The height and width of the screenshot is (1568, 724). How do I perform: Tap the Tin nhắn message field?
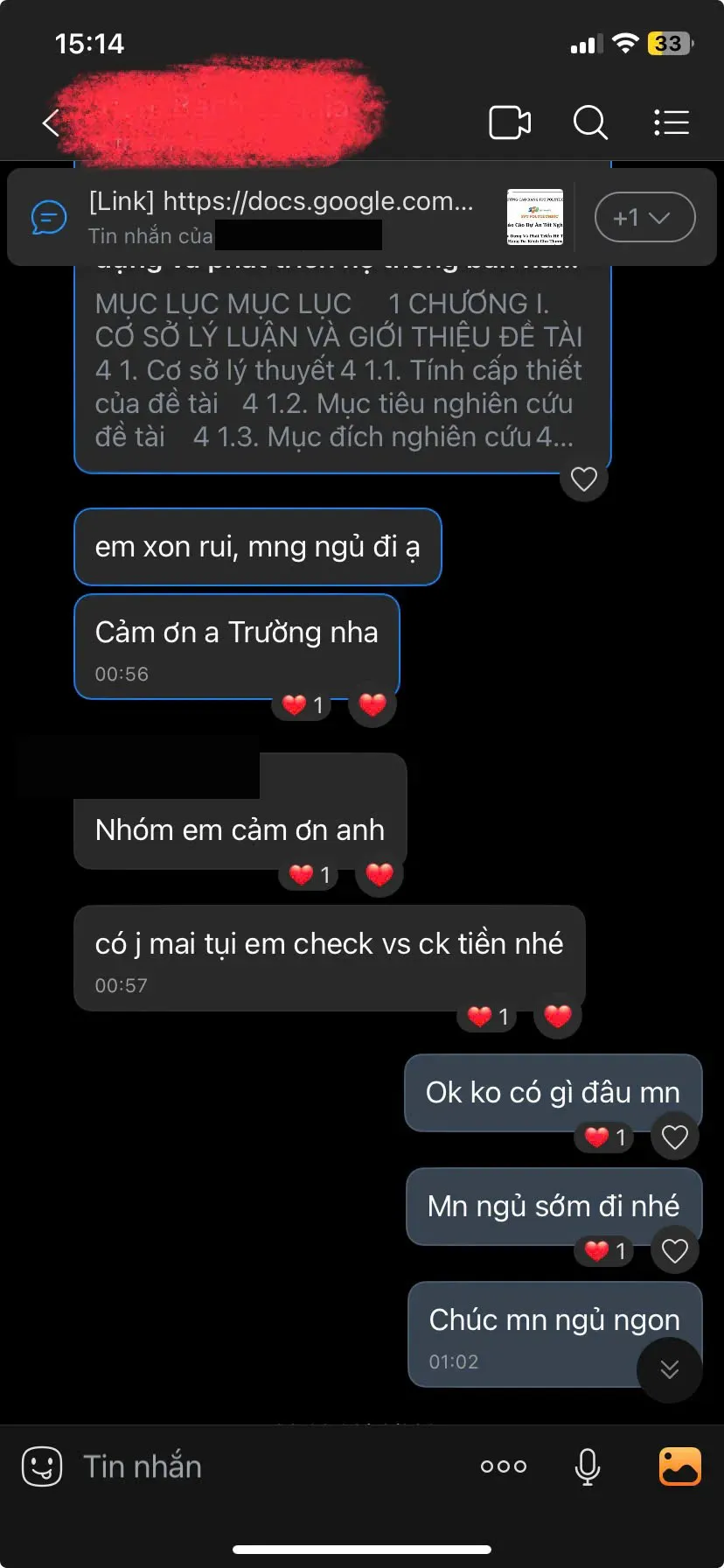tap(262, 1466)
